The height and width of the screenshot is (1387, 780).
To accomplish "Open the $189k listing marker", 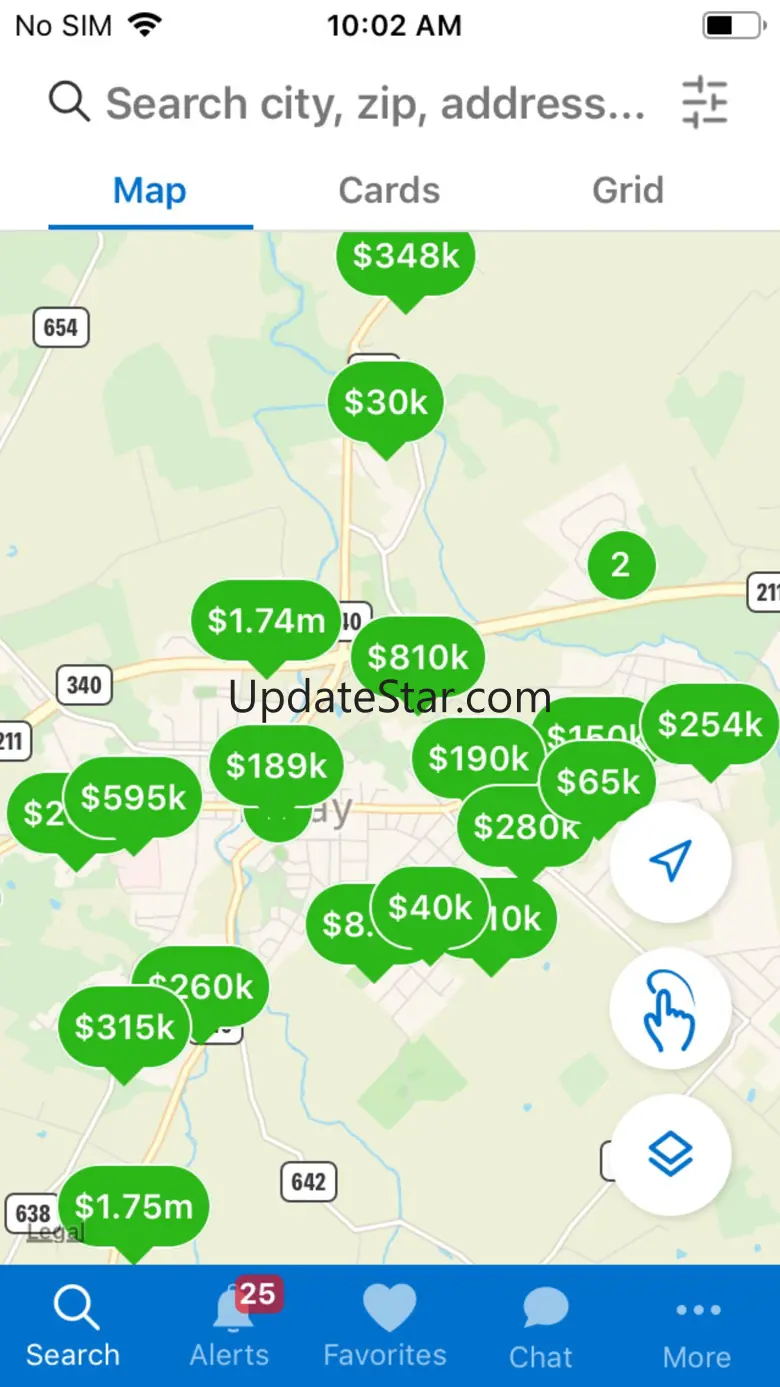I will click(276, 766).
